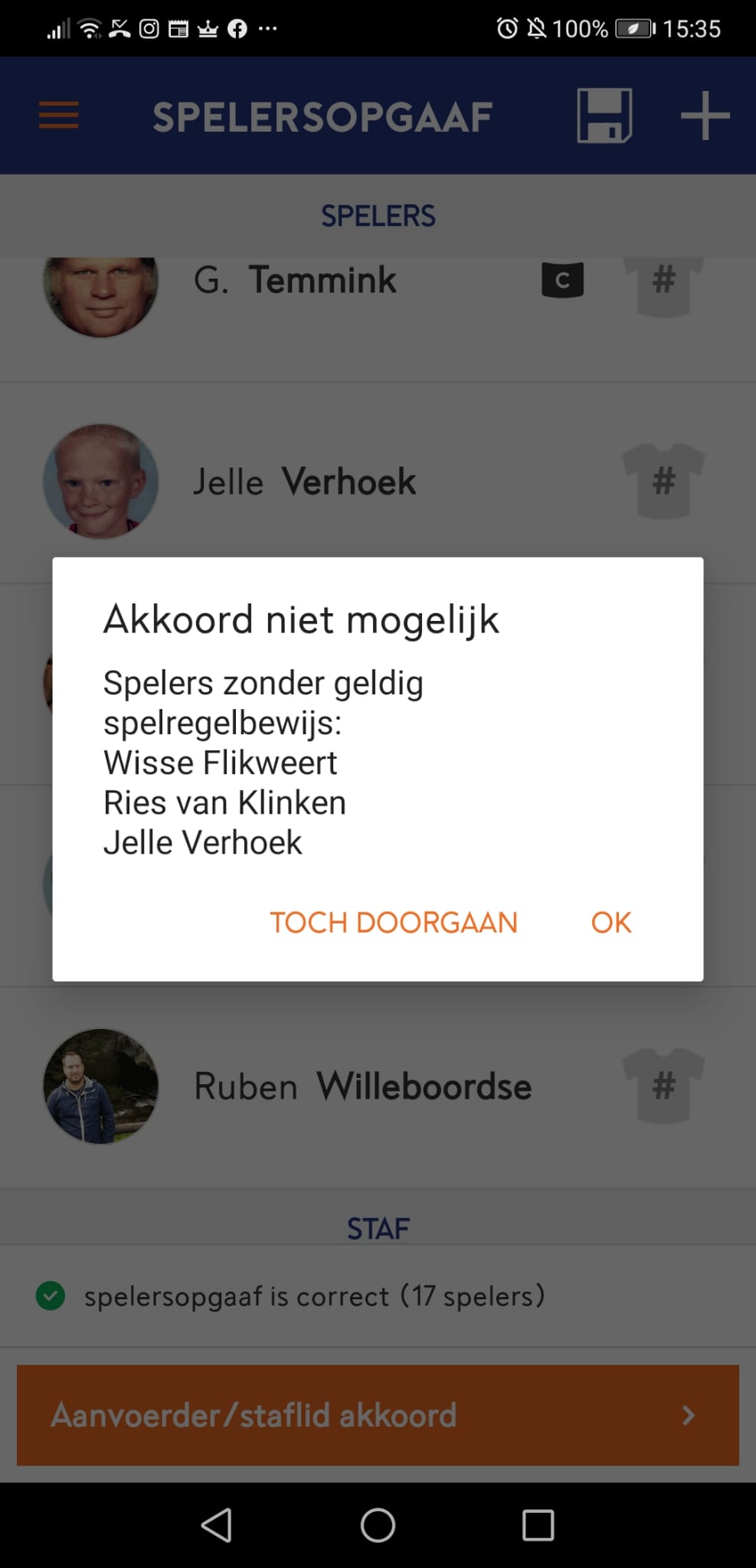Tap TOCH DOORGAAN to proceed anyway
Screen dimensions: 756x1568
[x=394, y=923]
